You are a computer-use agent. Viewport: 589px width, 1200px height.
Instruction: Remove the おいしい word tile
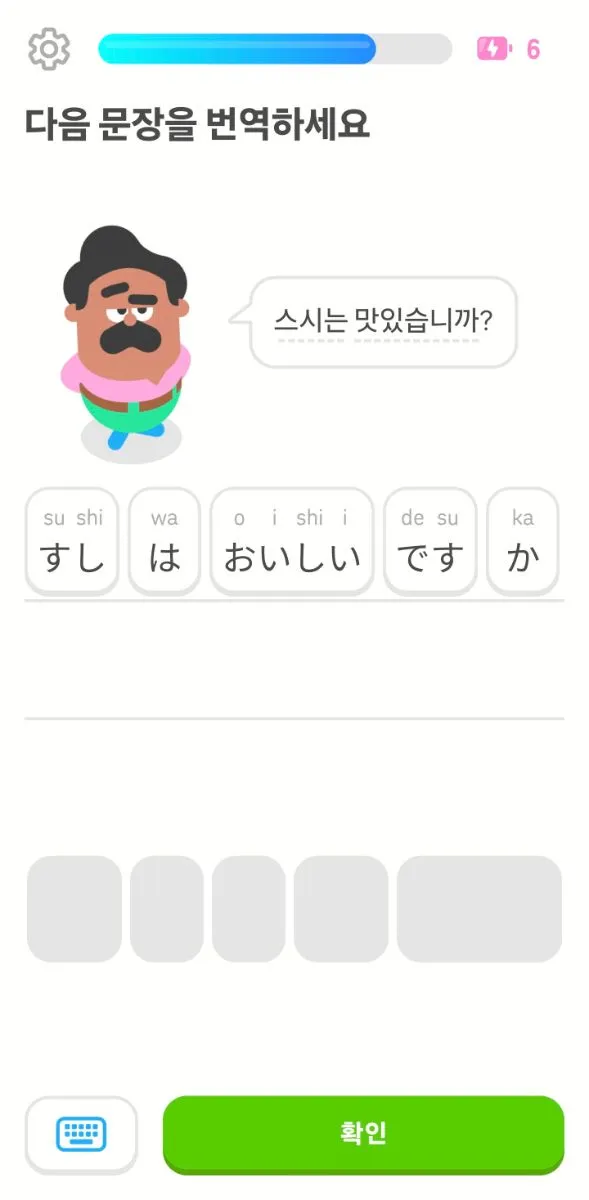pyautogui.click(x=292, y=541)
